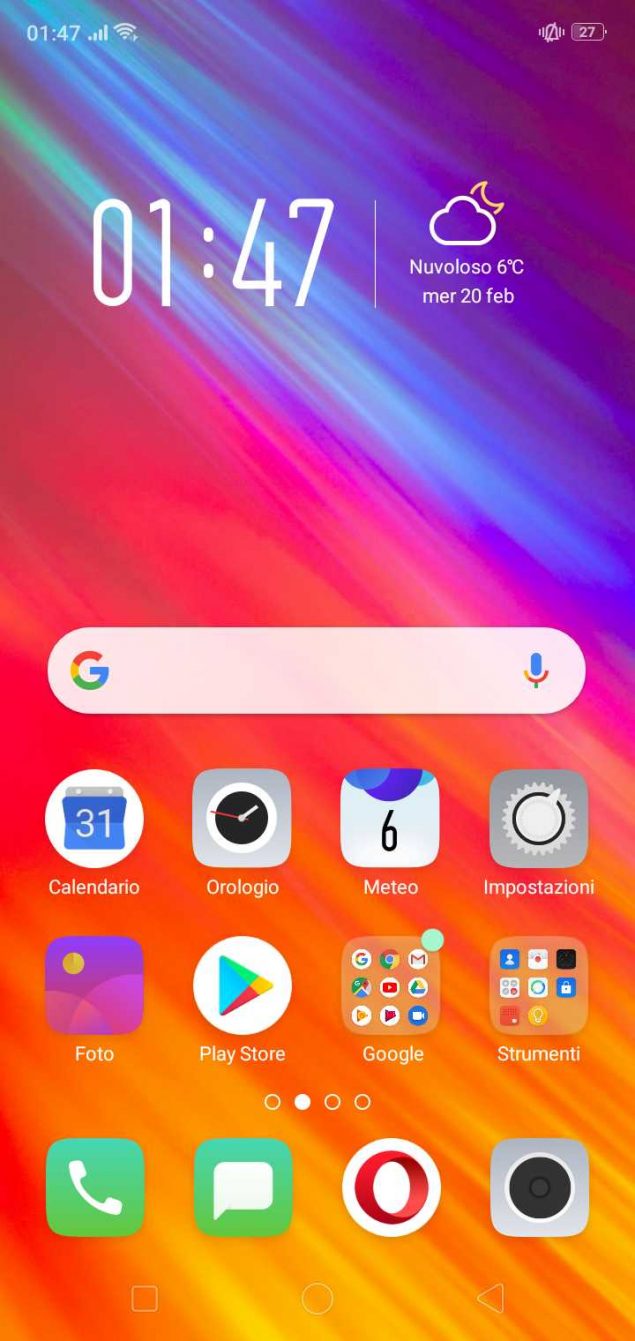Open the Google apps folder
Screen dimensions: 635x1341
click(390, 985)
